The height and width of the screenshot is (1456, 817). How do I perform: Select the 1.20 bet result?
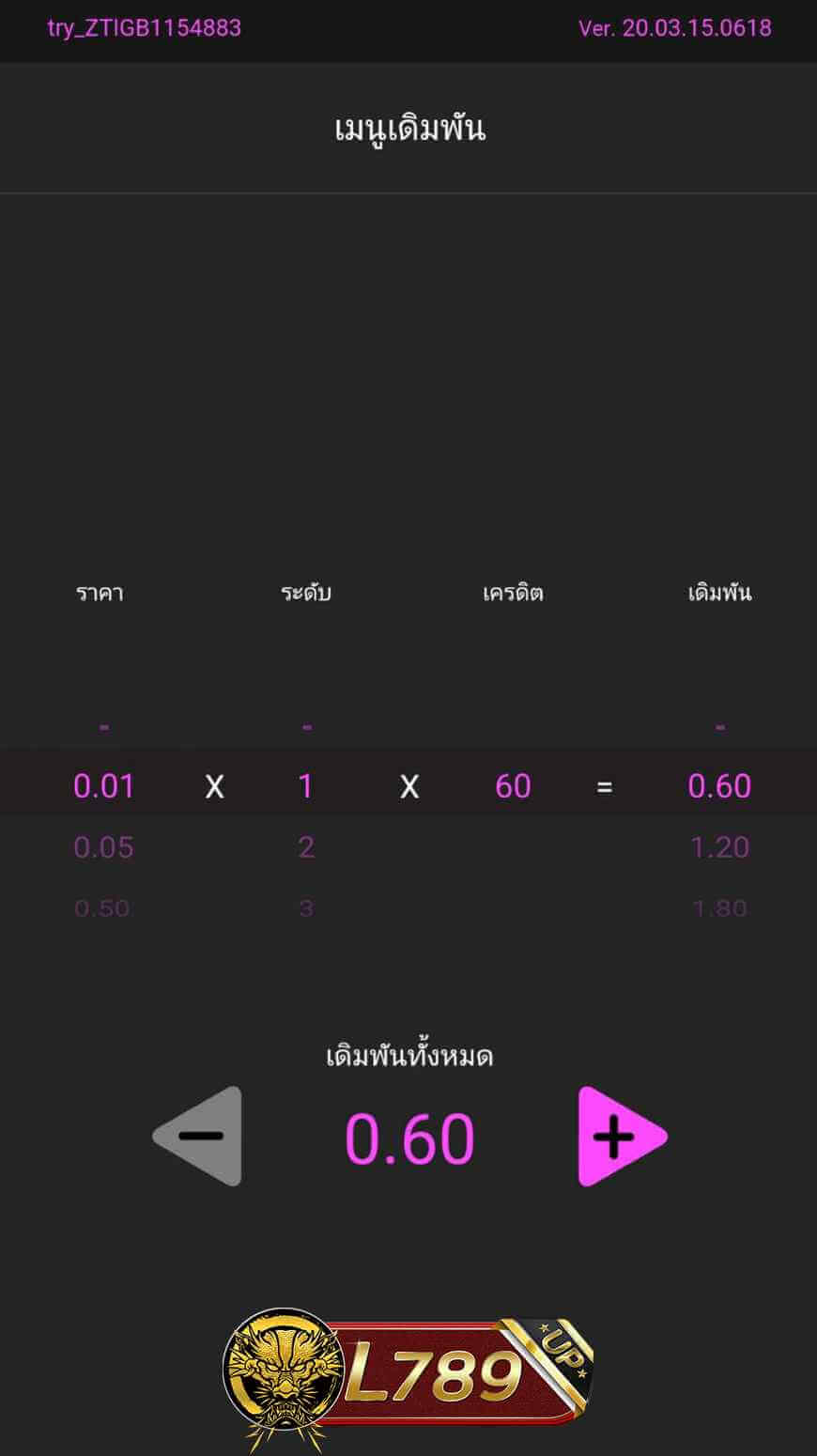pos(719,846)
